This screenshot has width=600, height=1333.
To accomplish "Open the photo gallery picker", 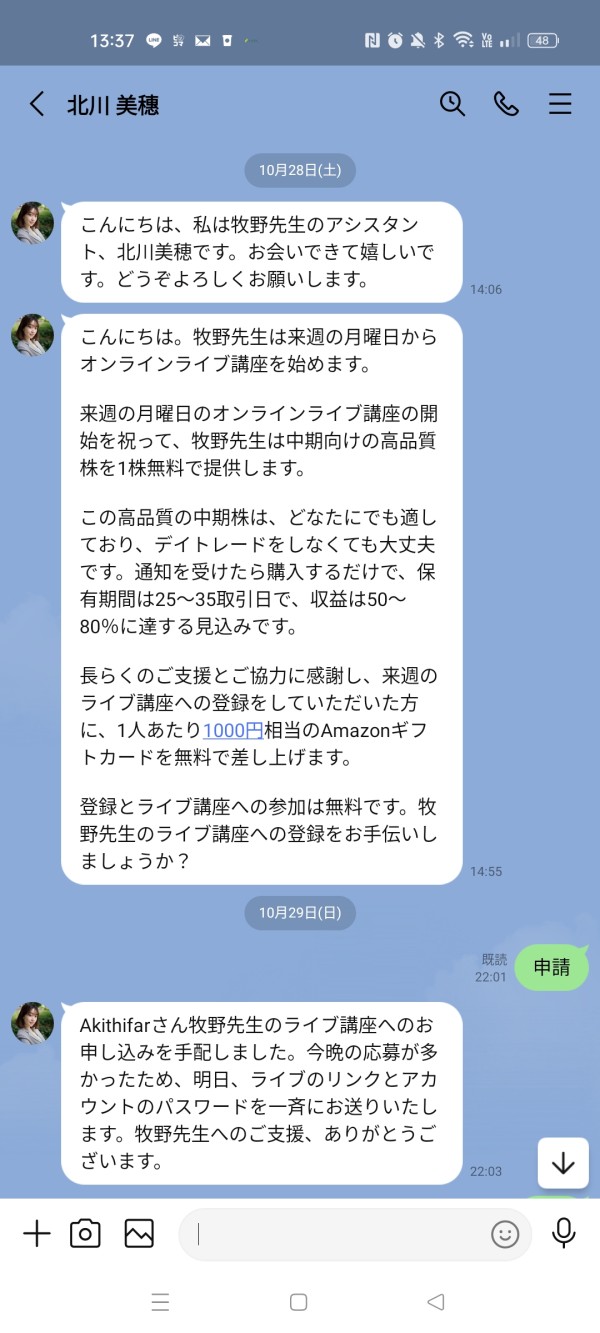I will click(139, 1234).
